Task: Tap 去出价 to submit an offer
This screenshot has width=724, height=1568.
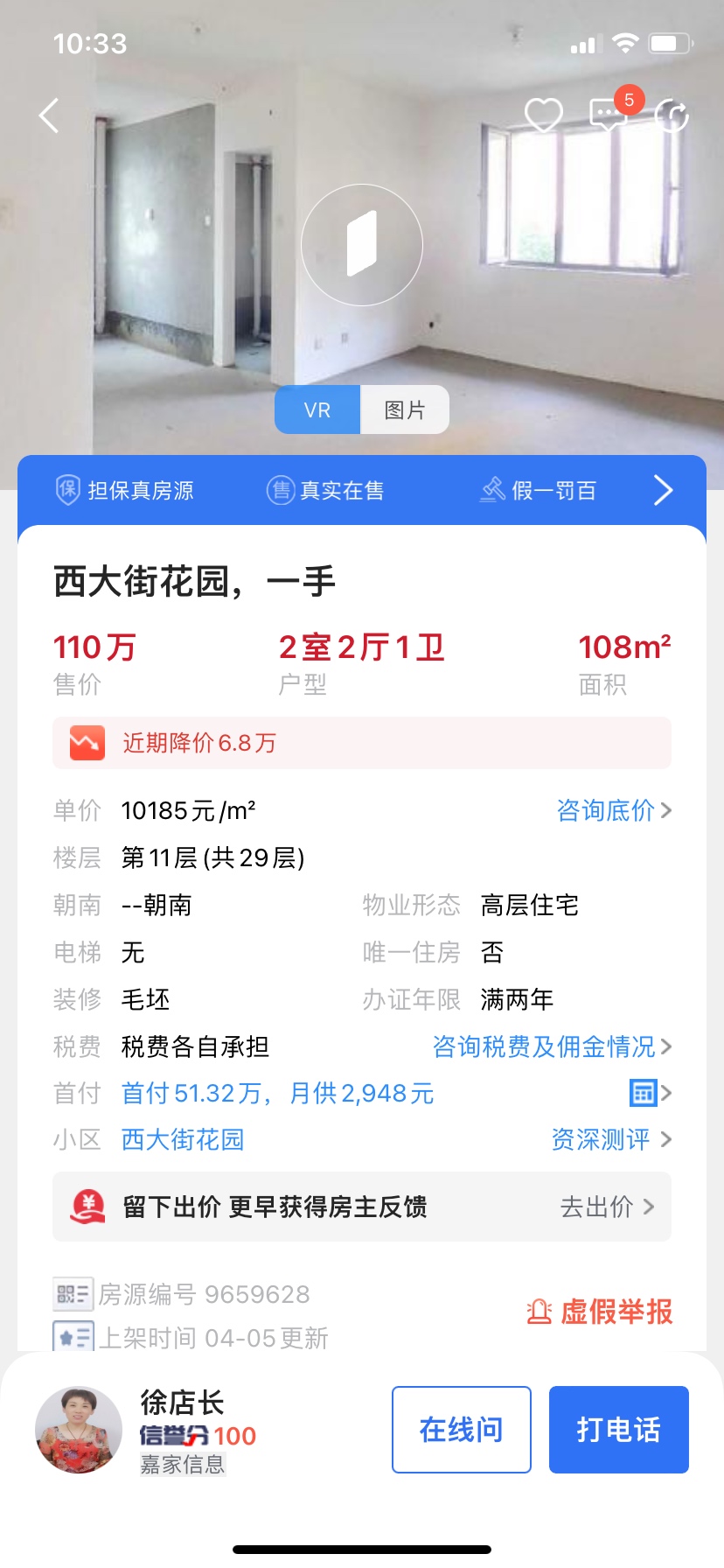Action: coord(607,1207)
